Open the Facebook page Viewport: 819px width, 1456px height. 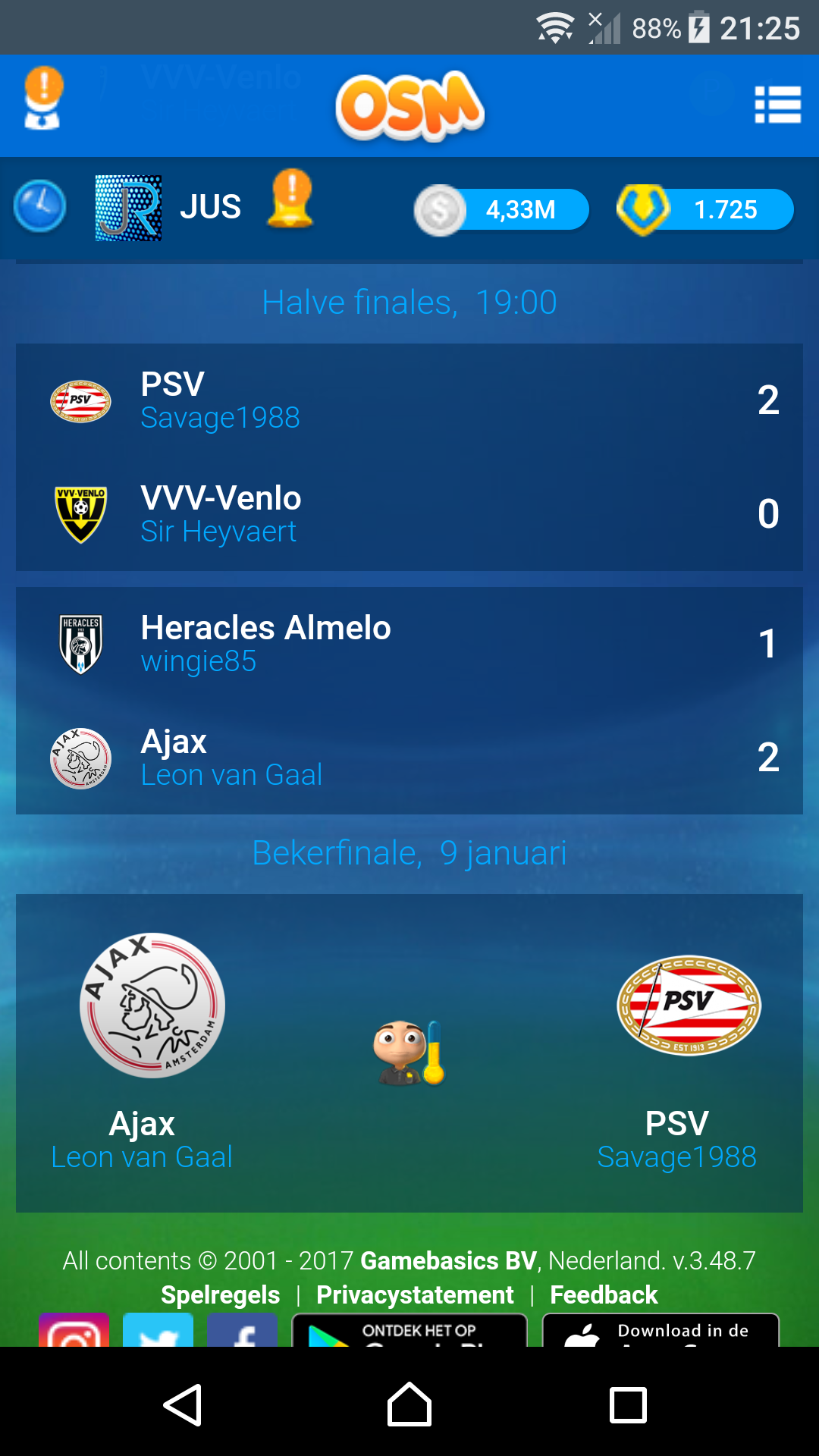(x=243, y=1331)
